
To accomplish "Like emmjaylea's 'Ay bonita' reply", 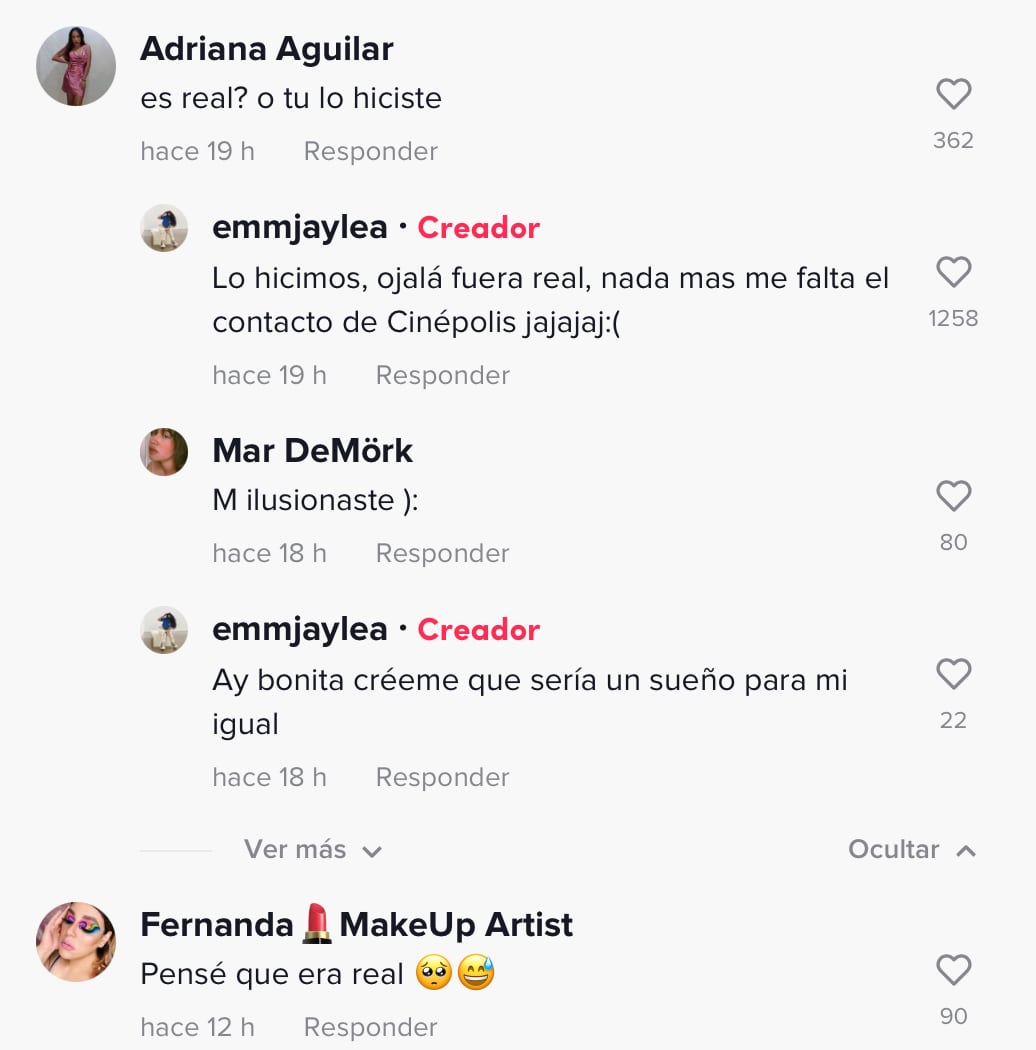I will click(x=953, y=675).
